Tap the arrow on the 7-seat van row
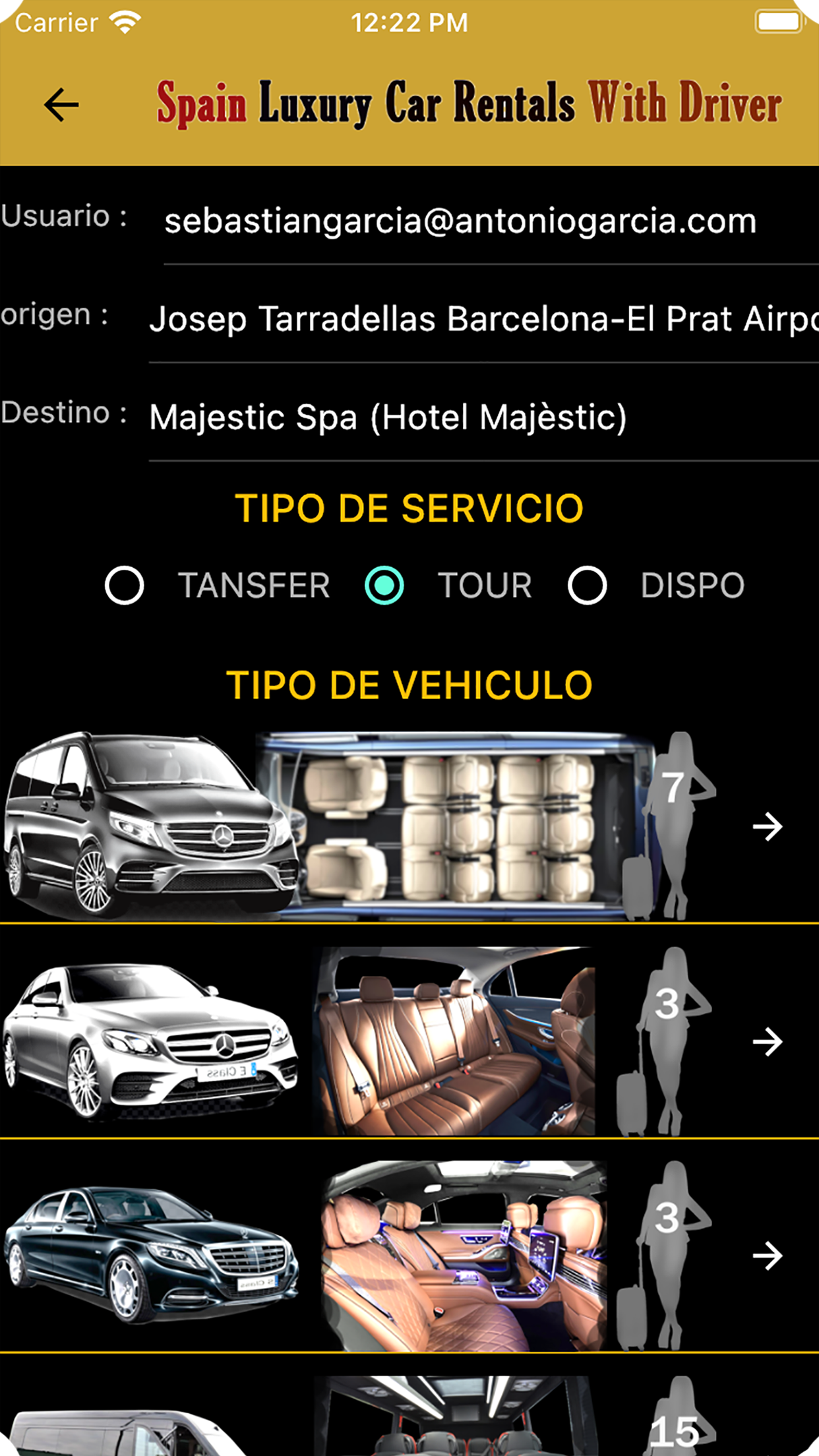This screenshot has height=1456, width=819. [768, 826]
